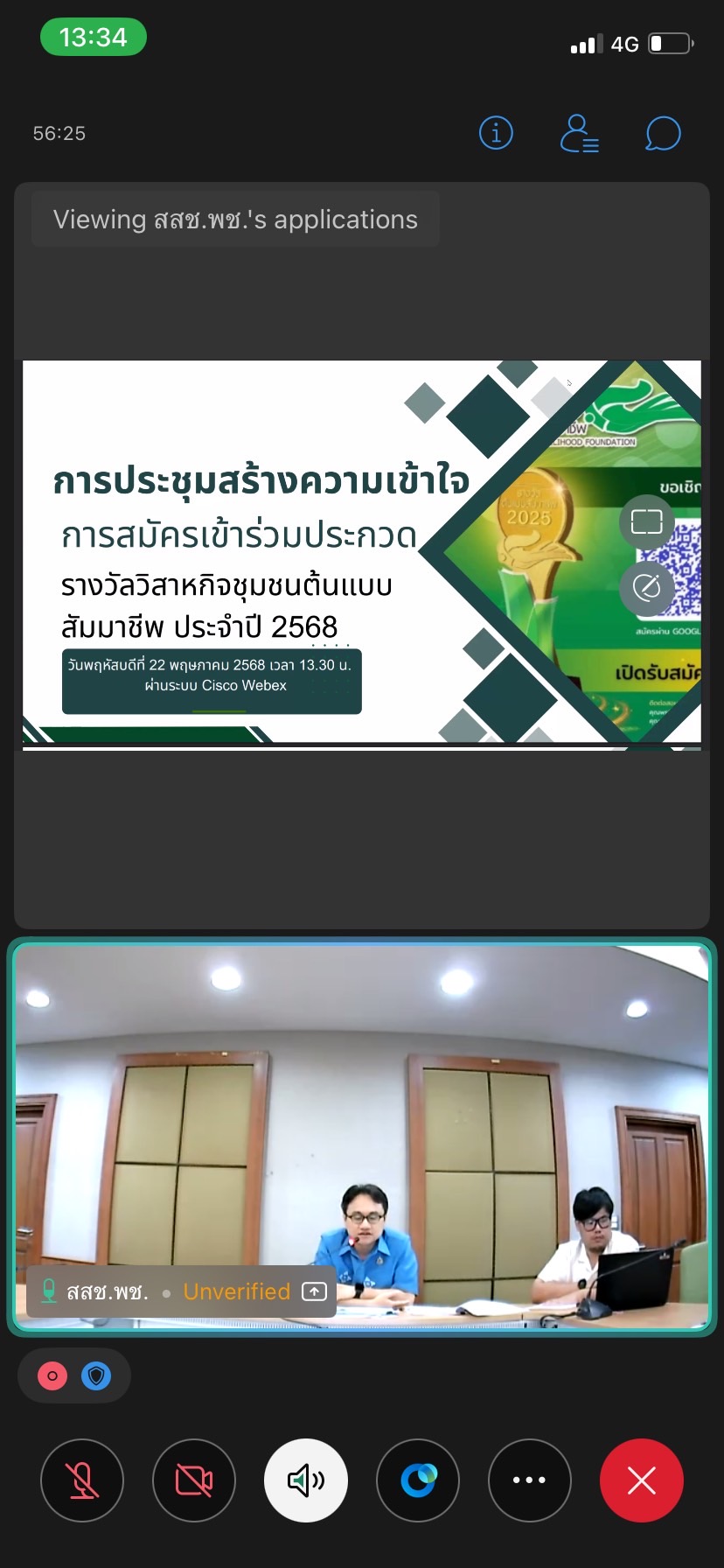Select the สสช.พช. video tile
The image size is (724, 1568).
[362, 1137]
